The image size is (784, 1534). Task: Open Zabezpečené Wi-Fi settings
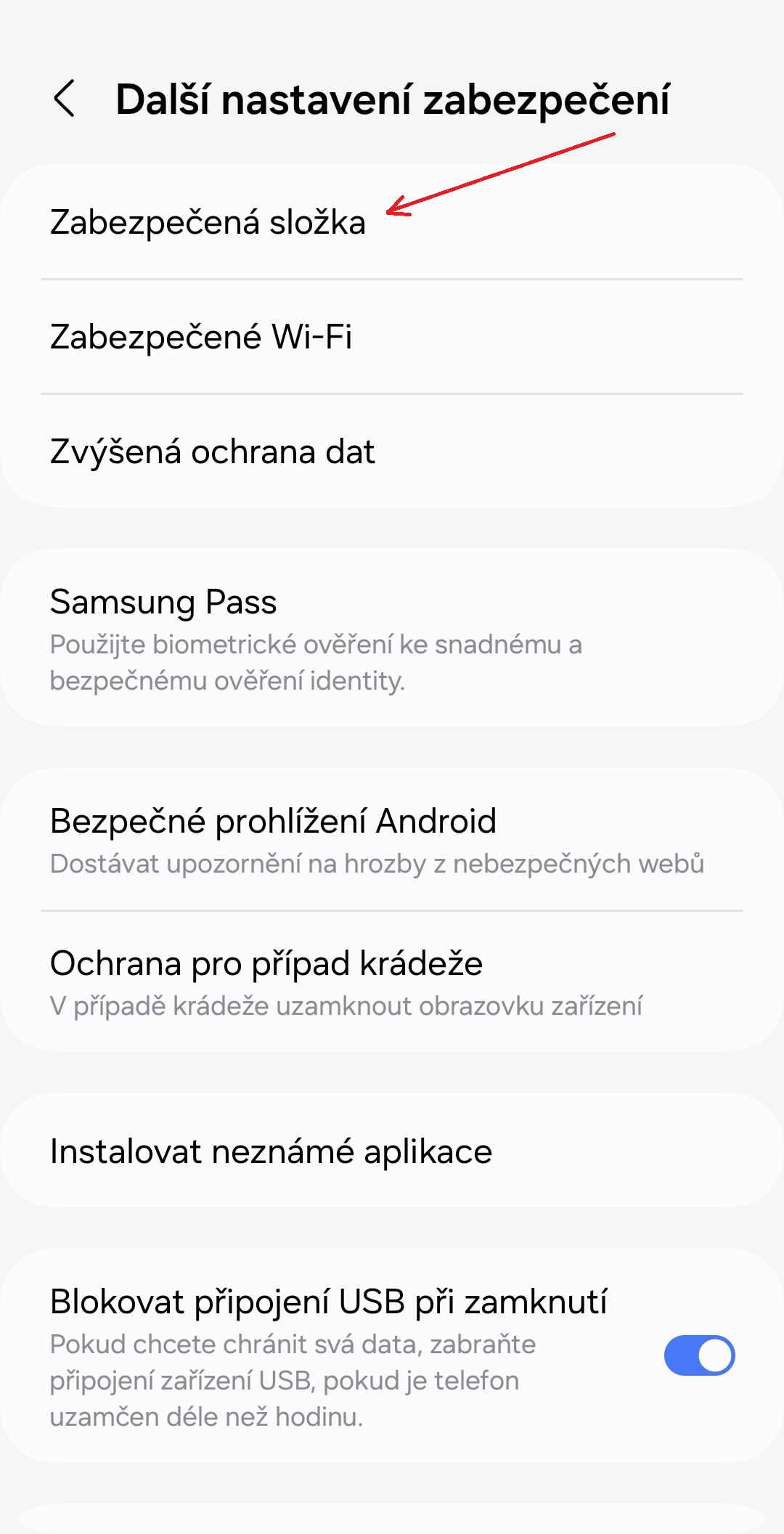pos(392,337)
